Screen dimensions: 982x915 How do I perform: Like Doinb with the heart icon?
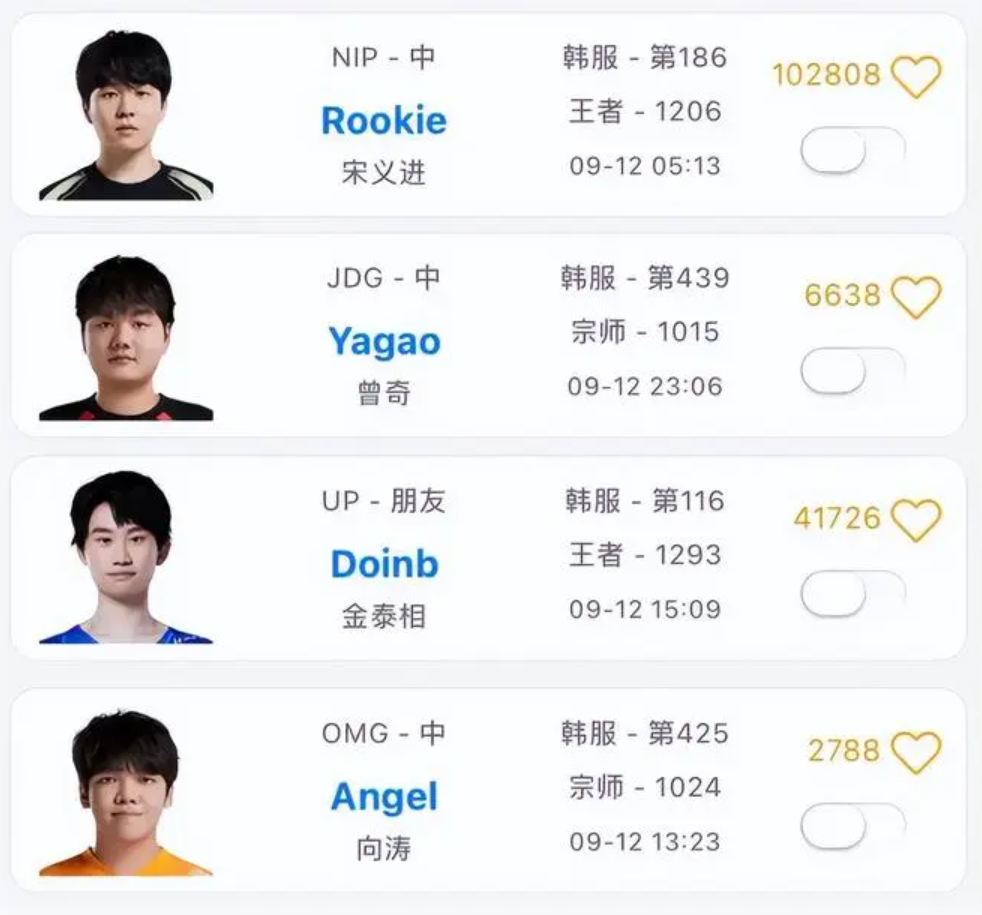tap(916, 520)
